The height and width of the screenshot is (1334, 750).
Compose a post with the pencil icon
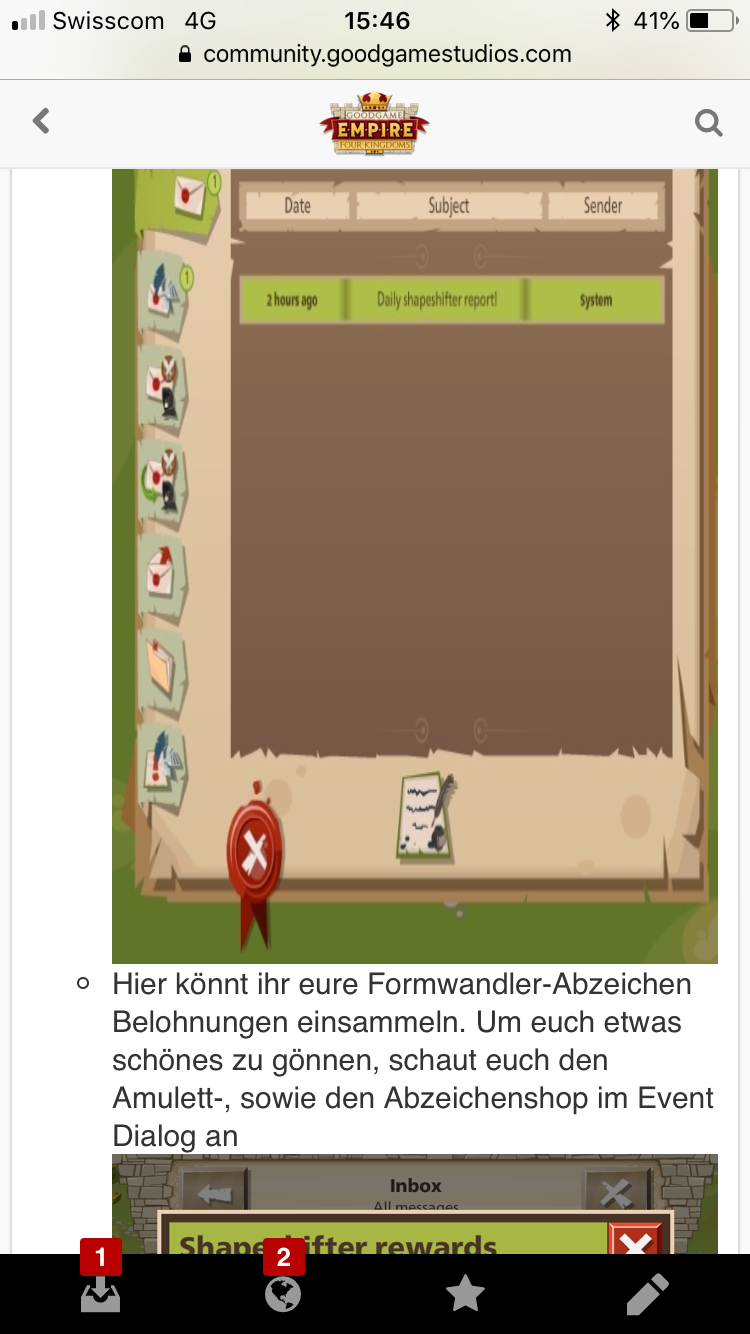click(x=647, y=1295)
